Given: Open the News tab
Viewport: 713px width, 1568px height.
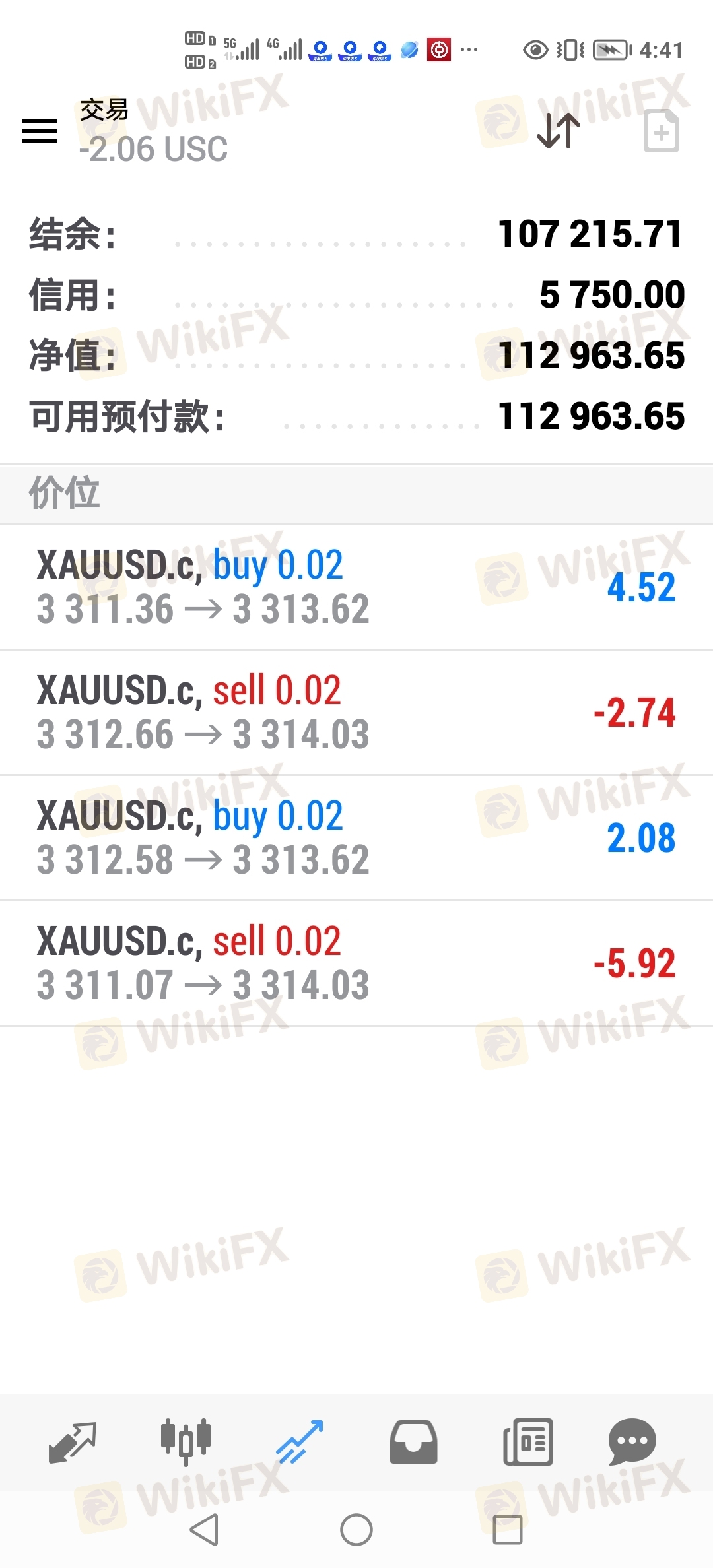Looking at the screenshot, I should (x=527, y=1442).
